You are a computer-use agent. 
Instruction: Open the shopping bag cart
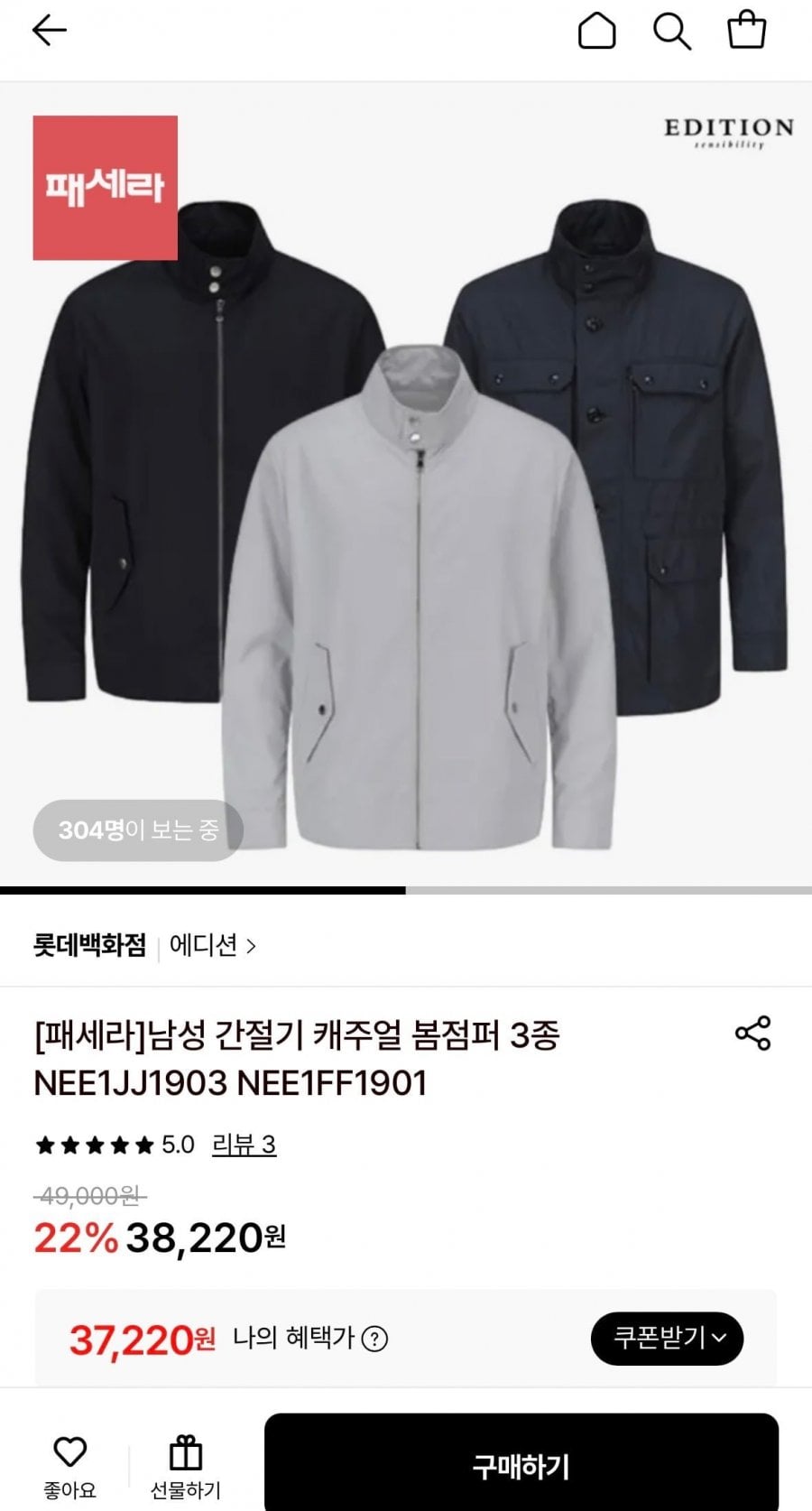coord(747,32)
